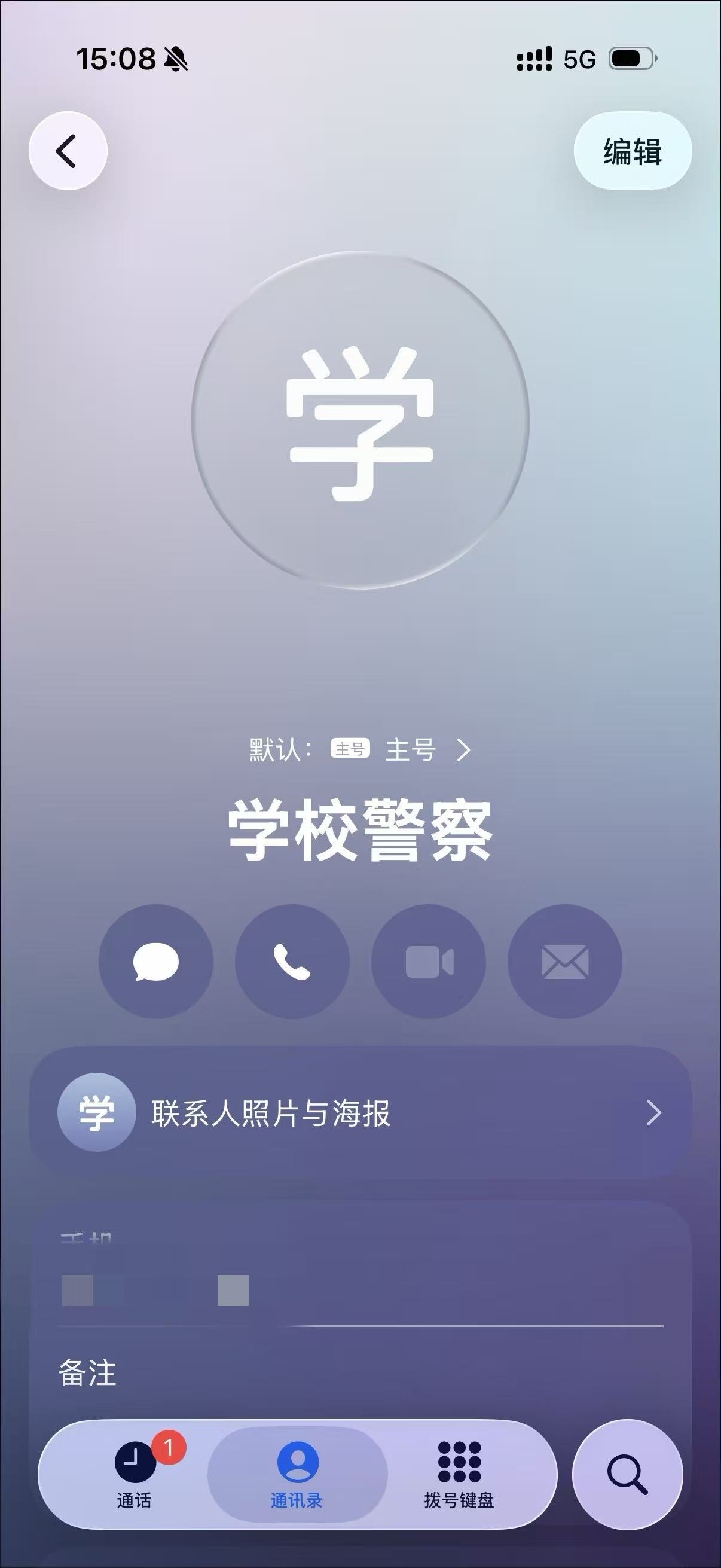Open the 拨号键盘 tab

459,1474
